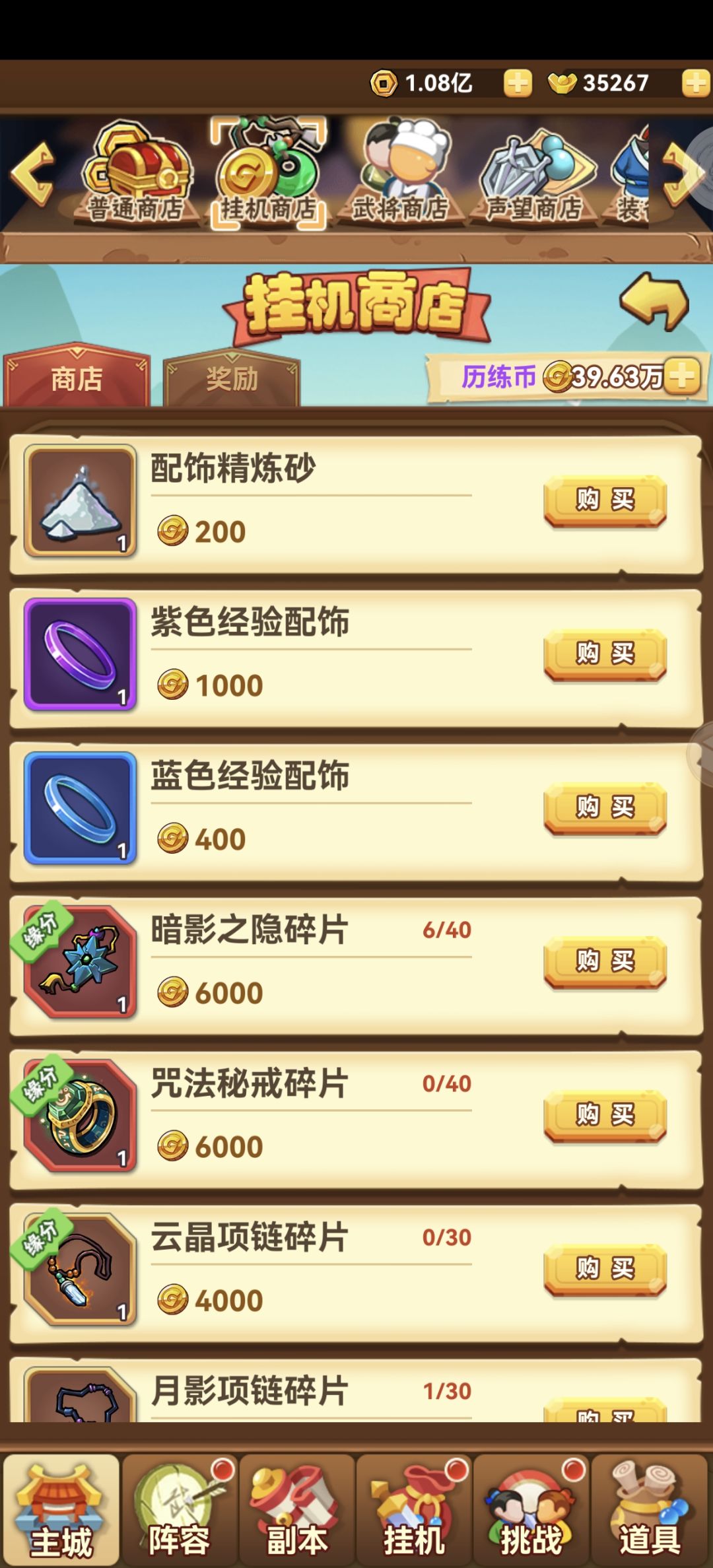Open the 阵容 lineup panel with red badge
This screenshot has width=713, height=1568.
[177, 1512]
